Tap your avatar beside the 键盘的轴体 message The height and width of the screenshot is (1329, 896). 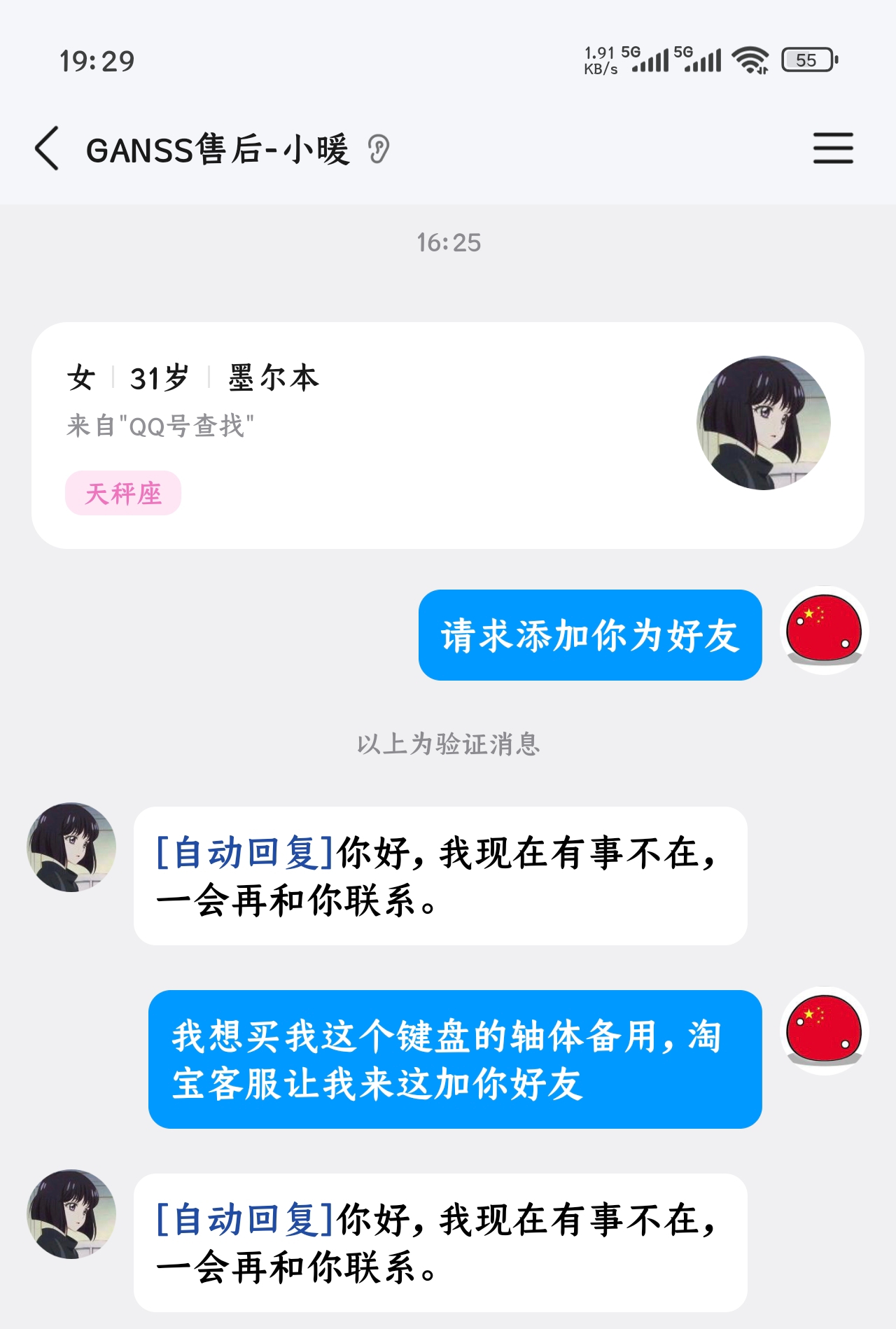[x=824, y=1031]
